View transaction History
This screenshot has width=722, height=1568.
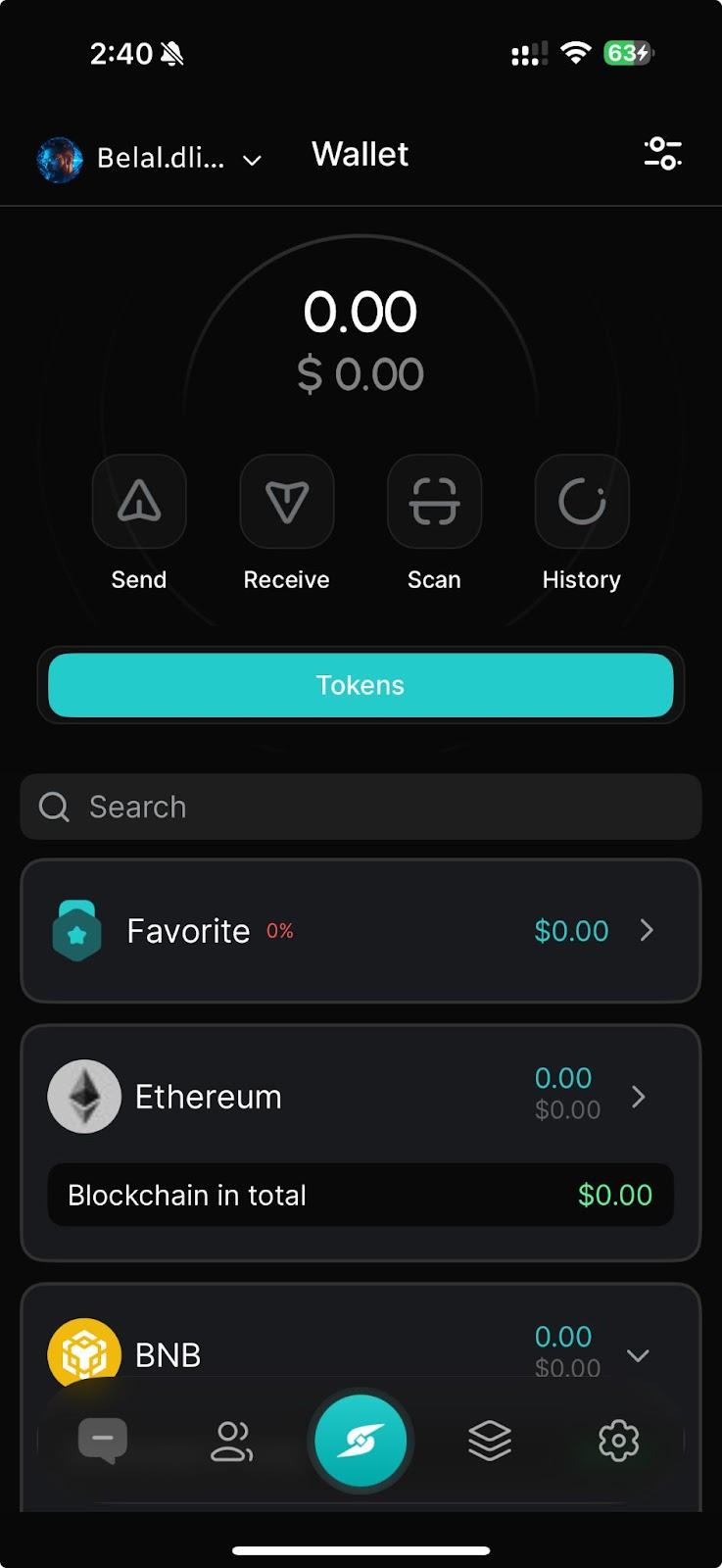582,503
